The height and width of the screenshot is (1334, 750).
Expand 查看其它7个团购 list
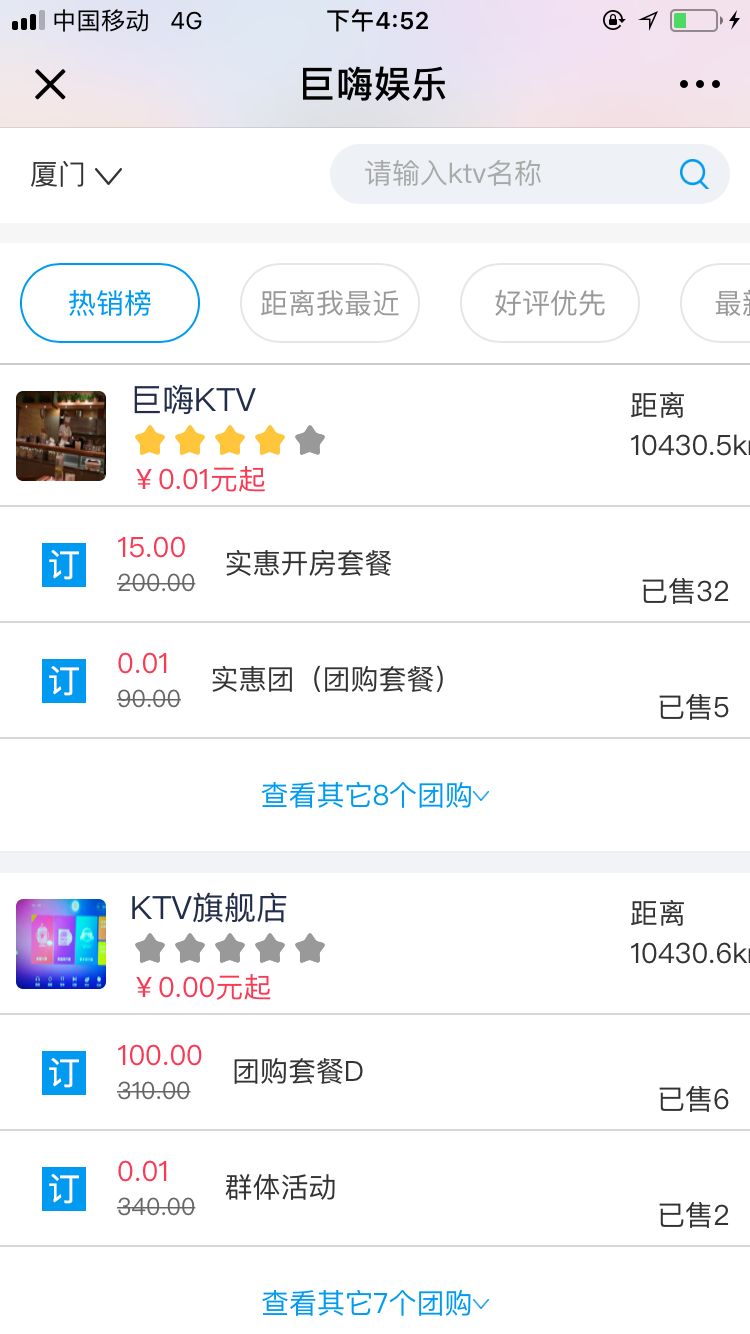pyautogui.click(x=375, y=1303)
